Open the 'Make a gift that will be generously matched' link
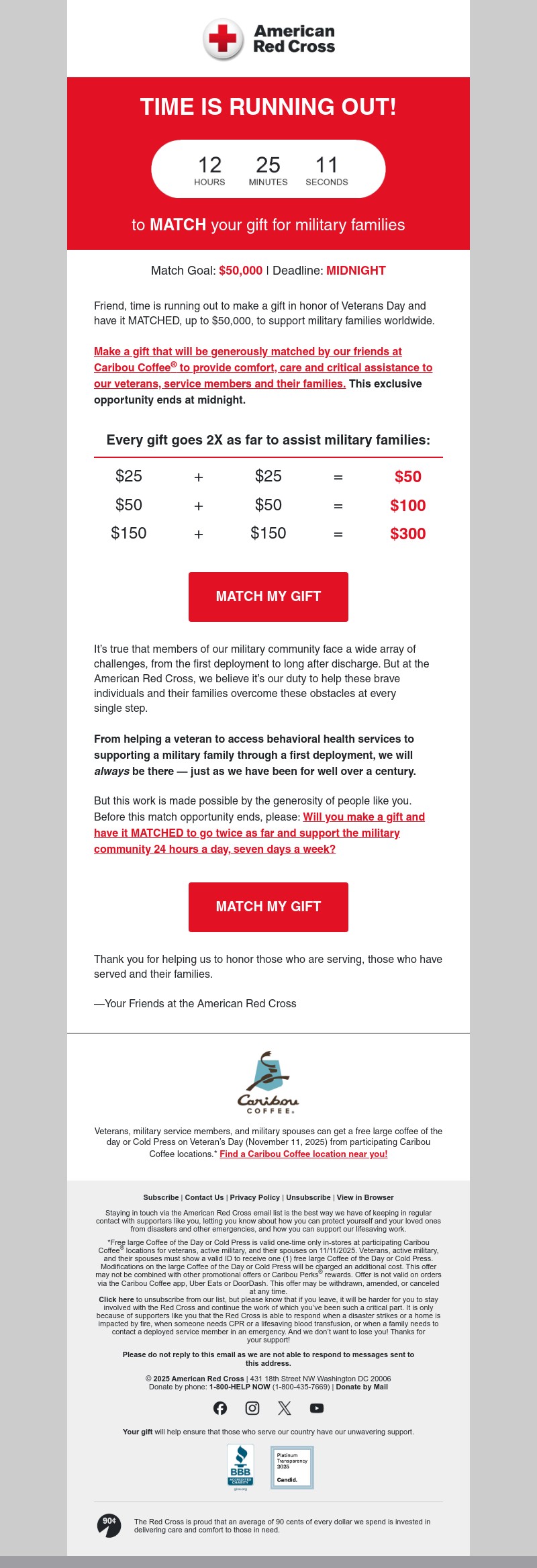The width and height of the screenshot is (537, 1568). pos(262,367)
